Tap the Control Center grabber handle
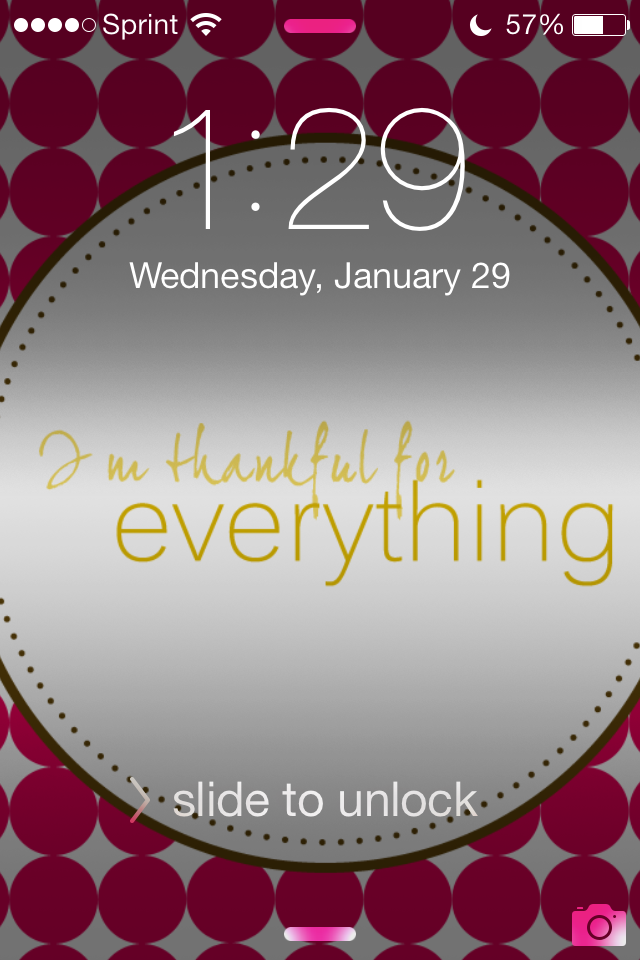Image resolution: width=640 pixels, height=960 pixels. coord(320,933)
